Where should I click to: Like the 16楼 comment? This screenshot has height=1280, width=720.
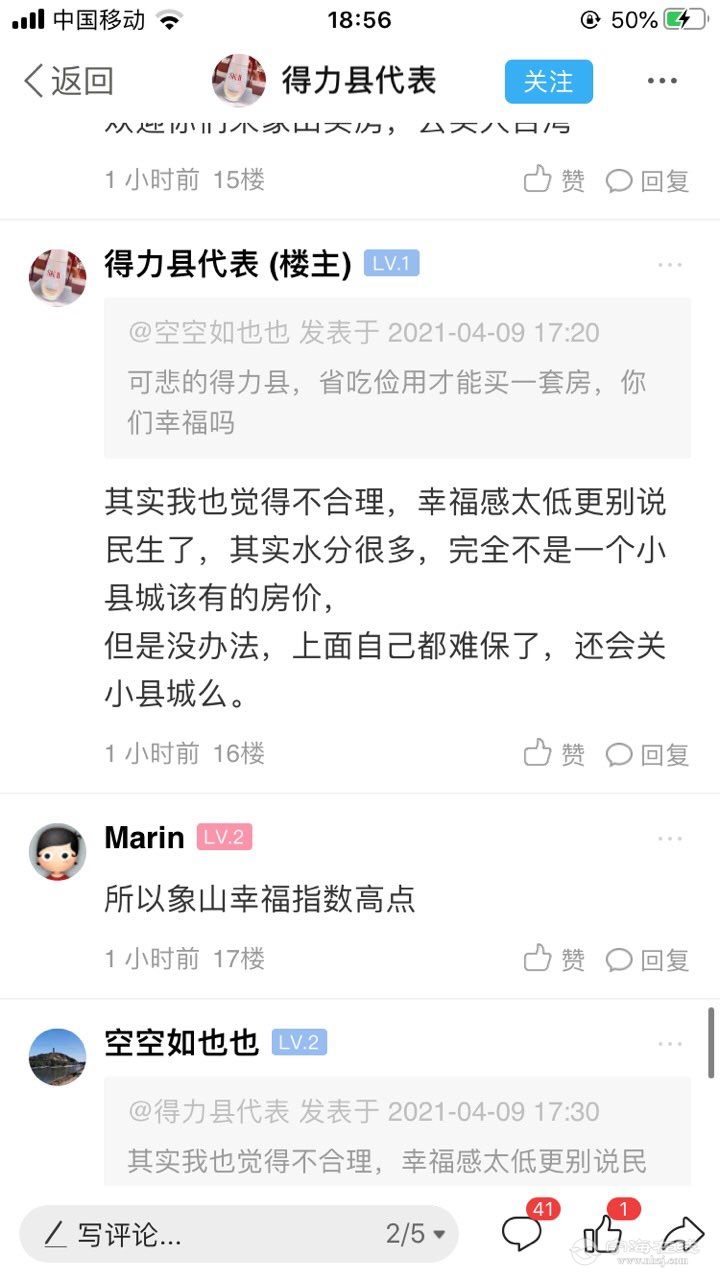click(x=554, y=753)
